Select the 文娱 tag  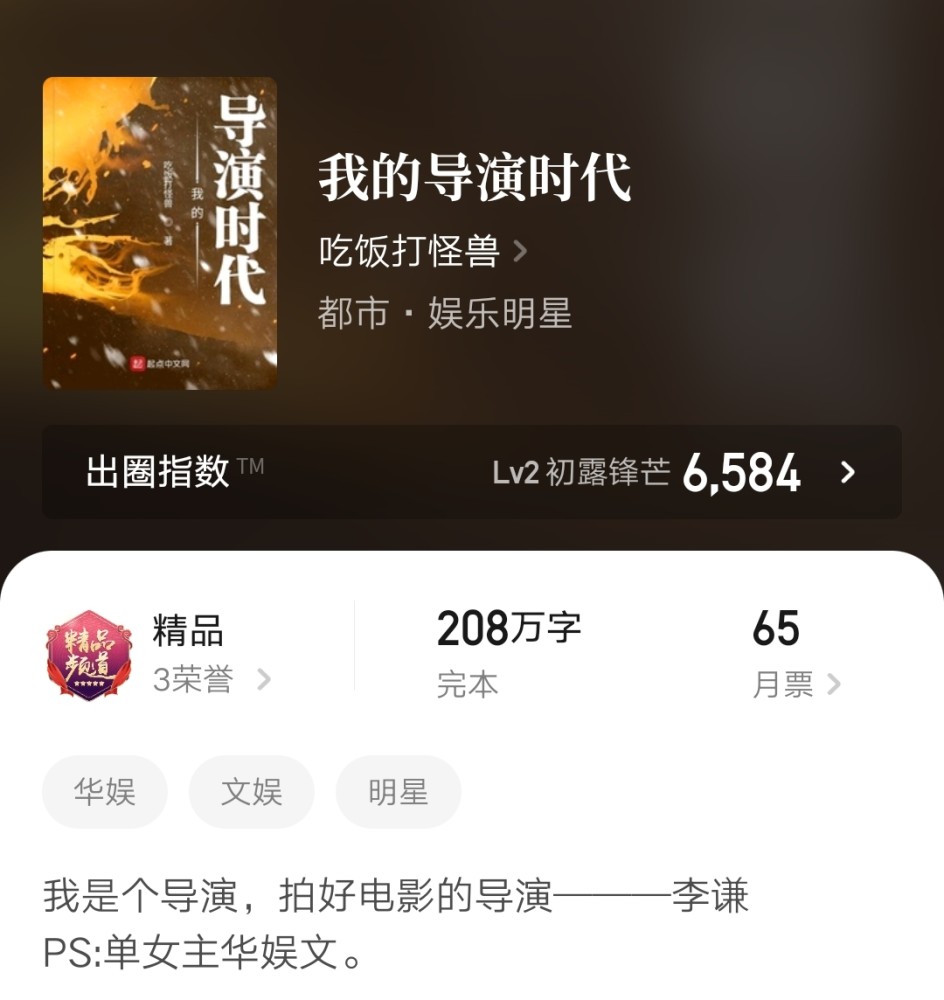tap(251, 792)
